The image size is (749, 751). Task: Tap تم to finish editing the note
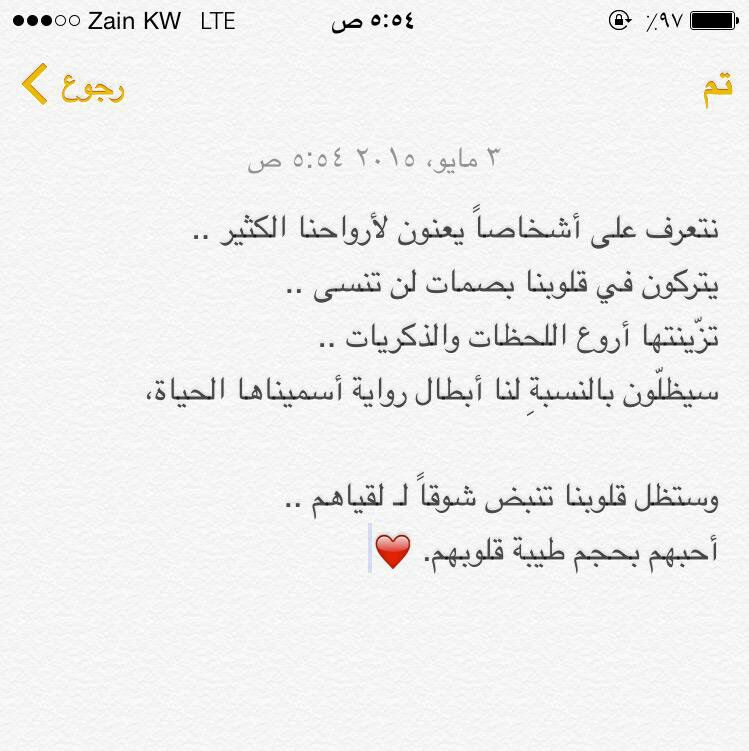(x=717, y=87)
